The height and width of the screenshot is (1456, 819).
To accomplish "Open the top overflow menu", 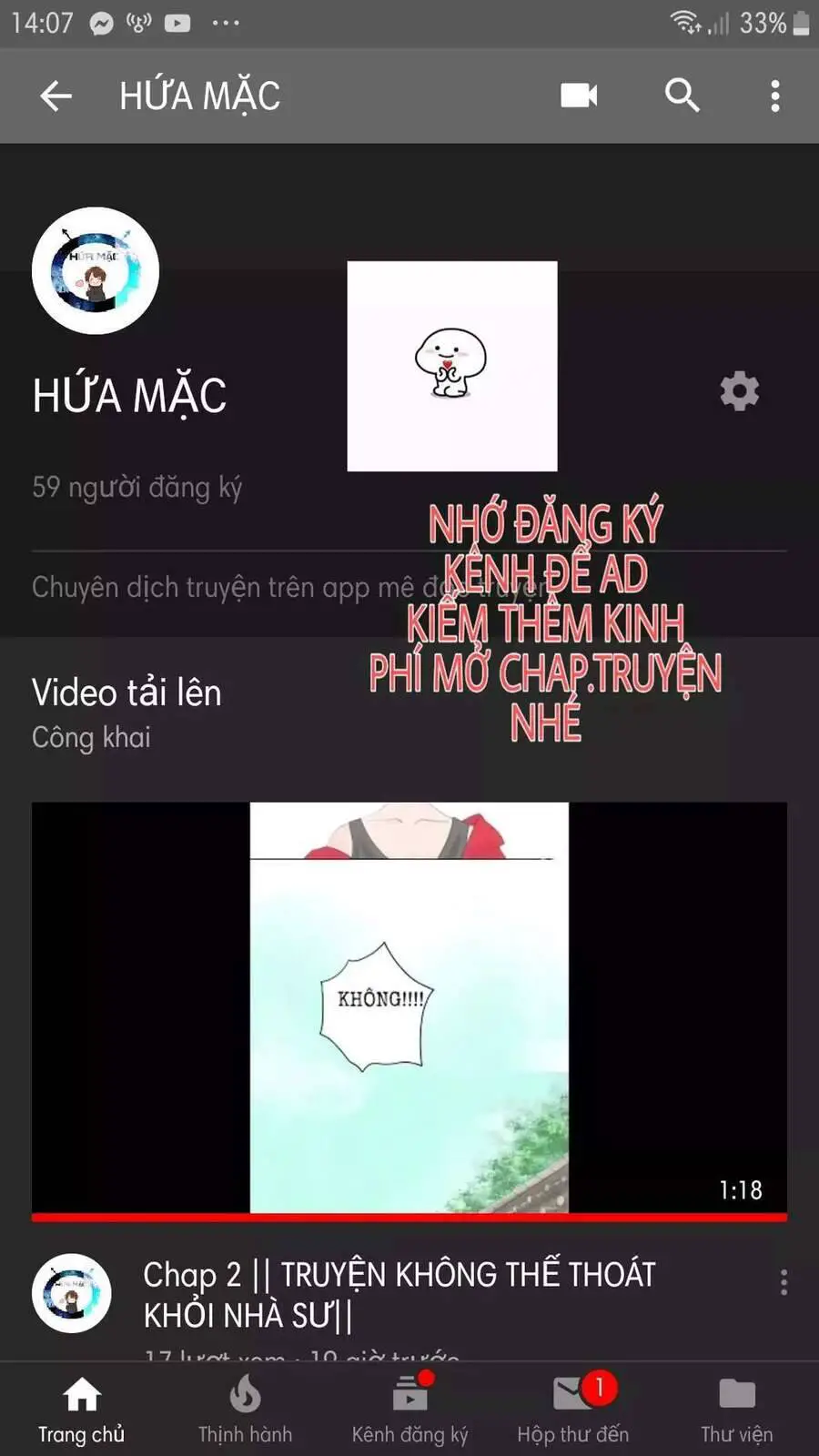I will pos(775,96).
